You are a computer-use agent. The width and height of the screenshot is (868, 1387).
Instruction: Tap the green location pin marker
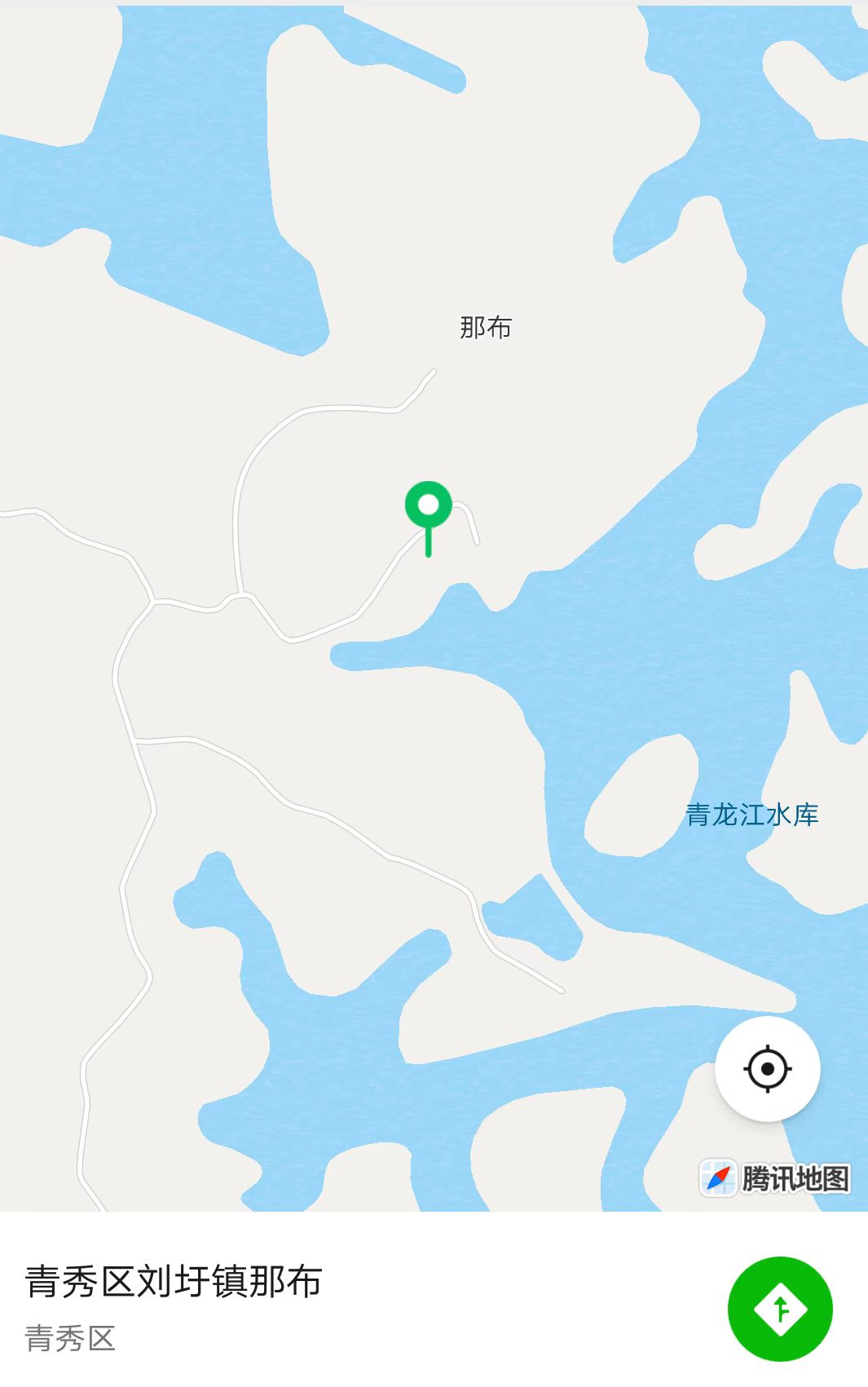click(x=429, y=507)
